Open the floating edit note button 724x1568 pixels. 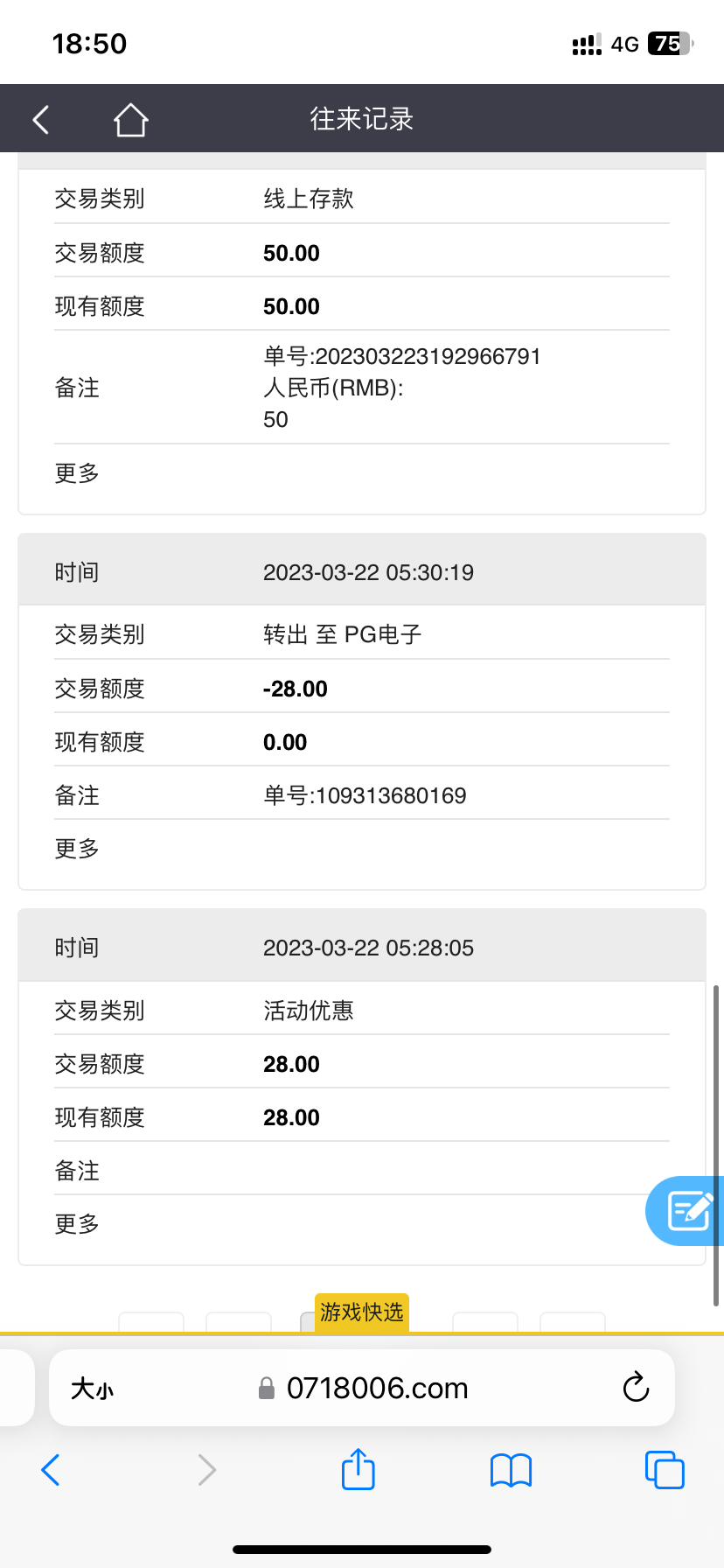coord(690,1211)
